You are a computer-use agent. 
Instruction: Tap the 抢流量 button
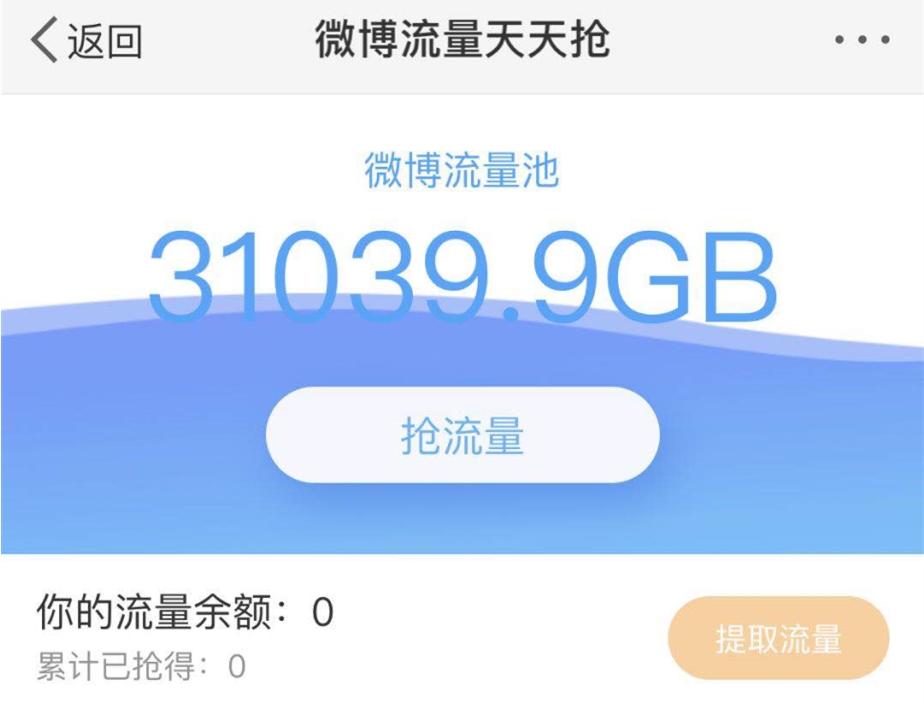tap(462, 437)
